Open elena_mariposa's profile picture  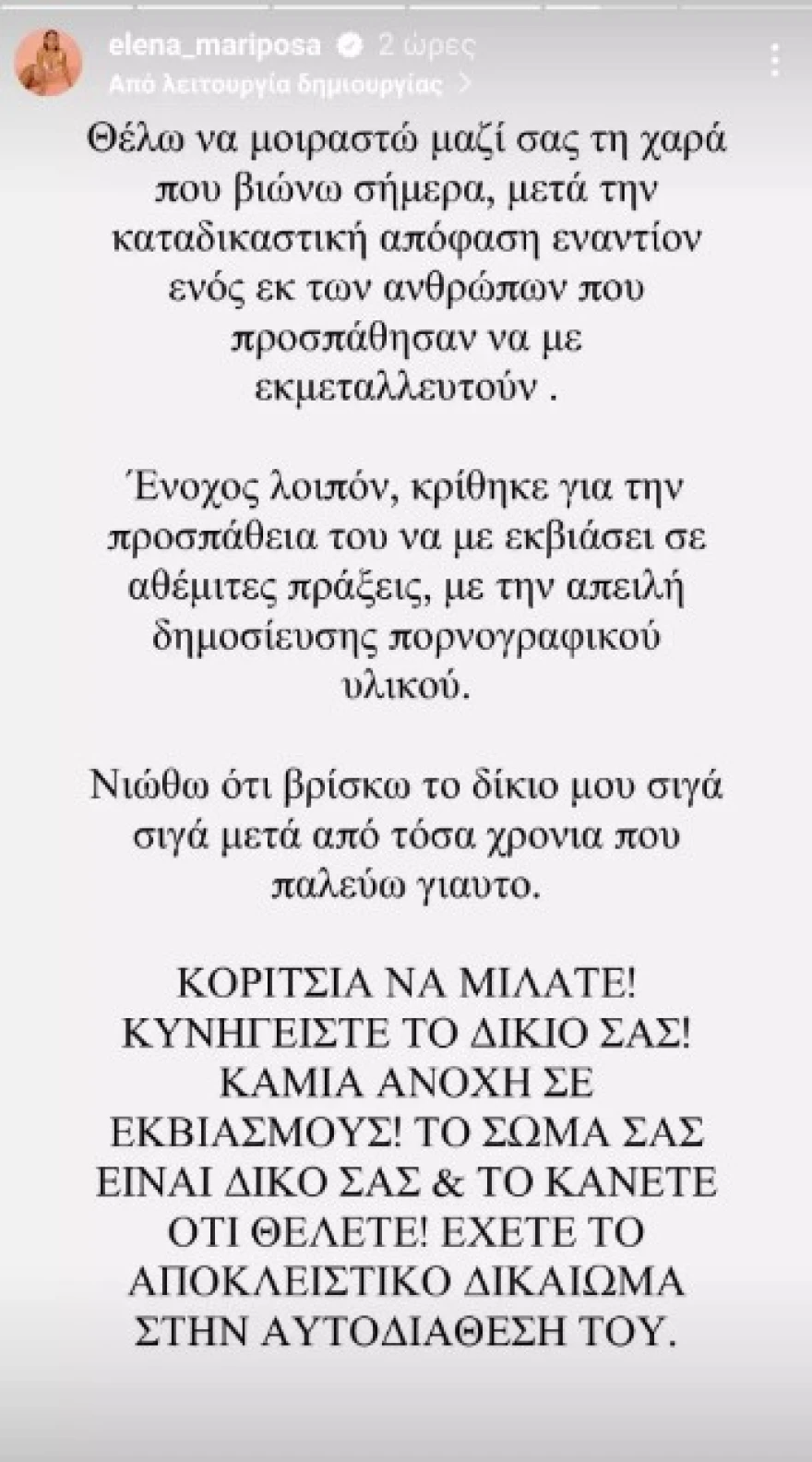pos(48,61)
